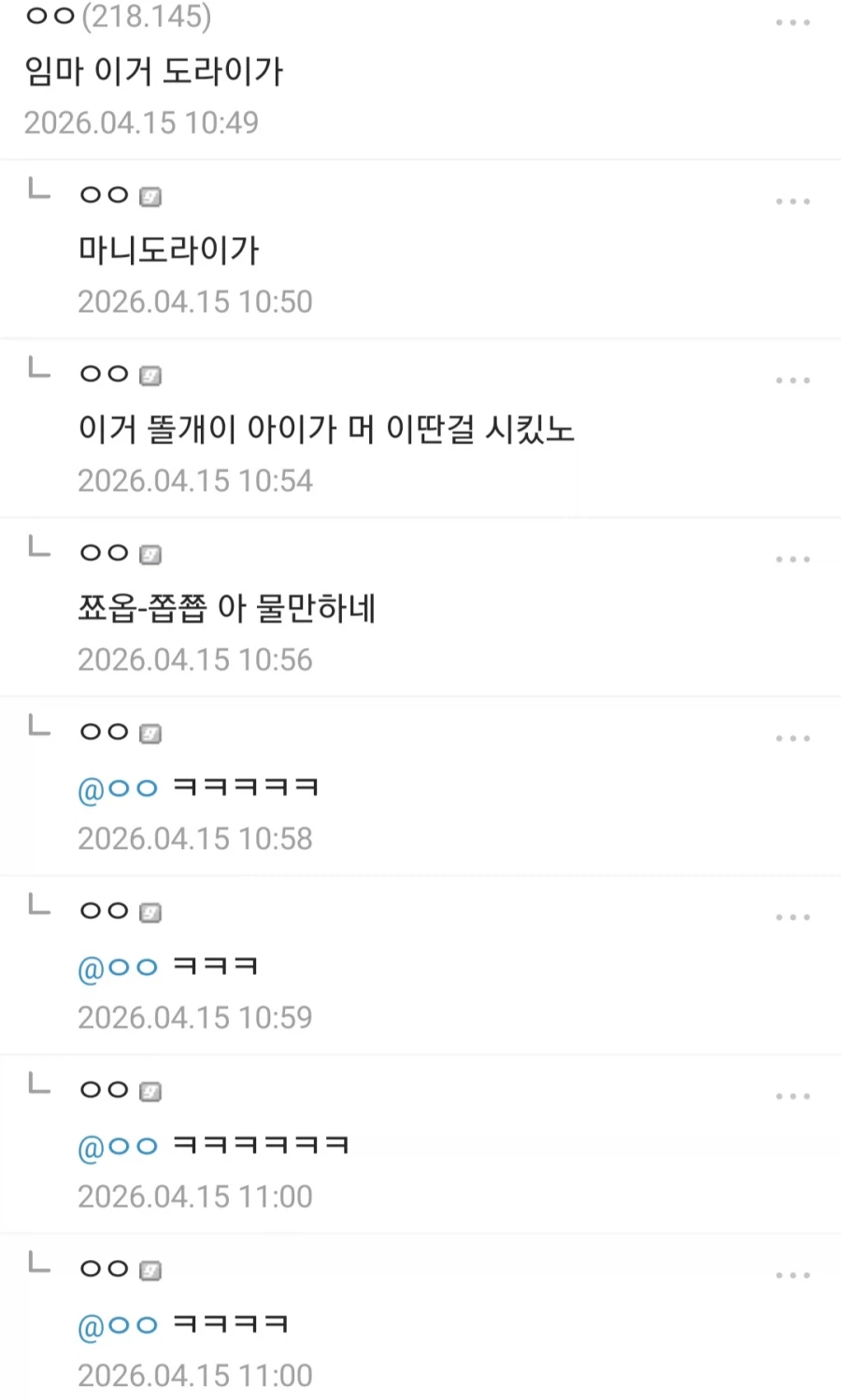Open options for the 10:54 reply
This screenshot has height=1400, width=841.
pyautogui.click(x=792, y=381)
